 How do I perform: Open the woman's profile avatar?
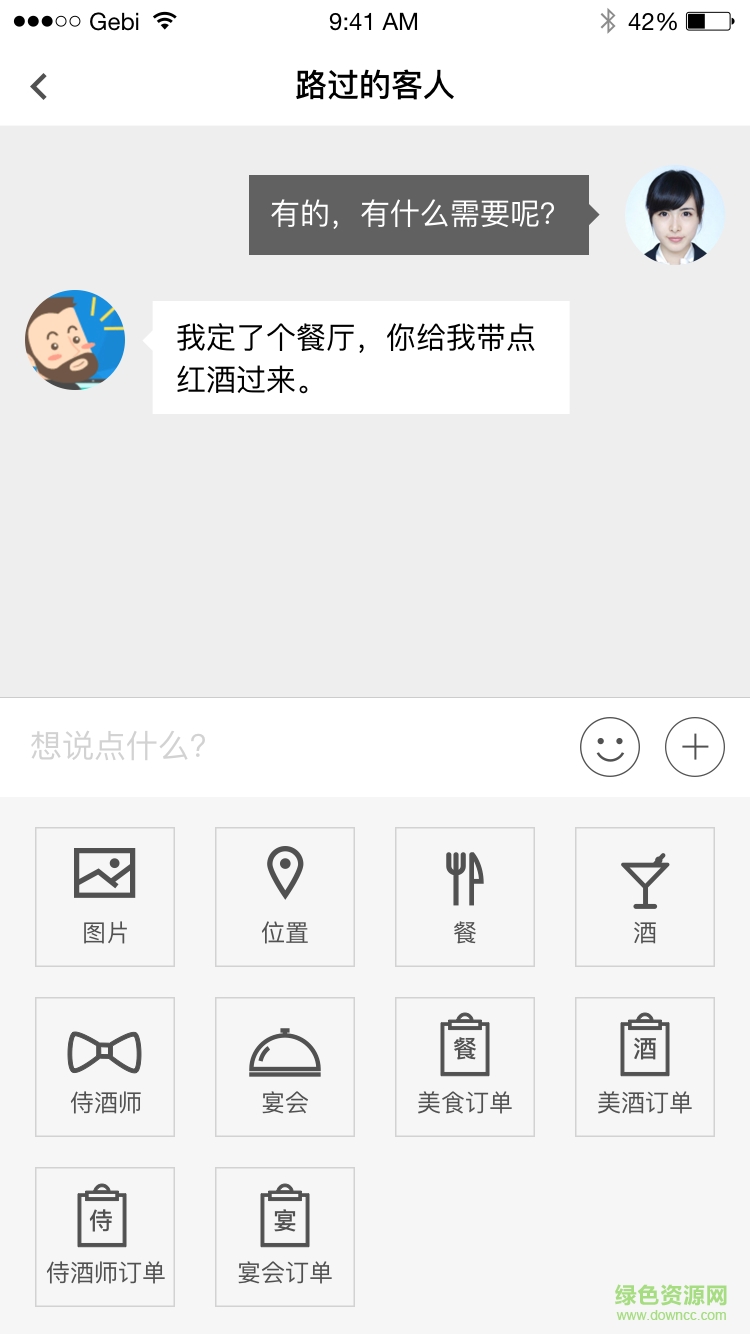click(675, 213)
